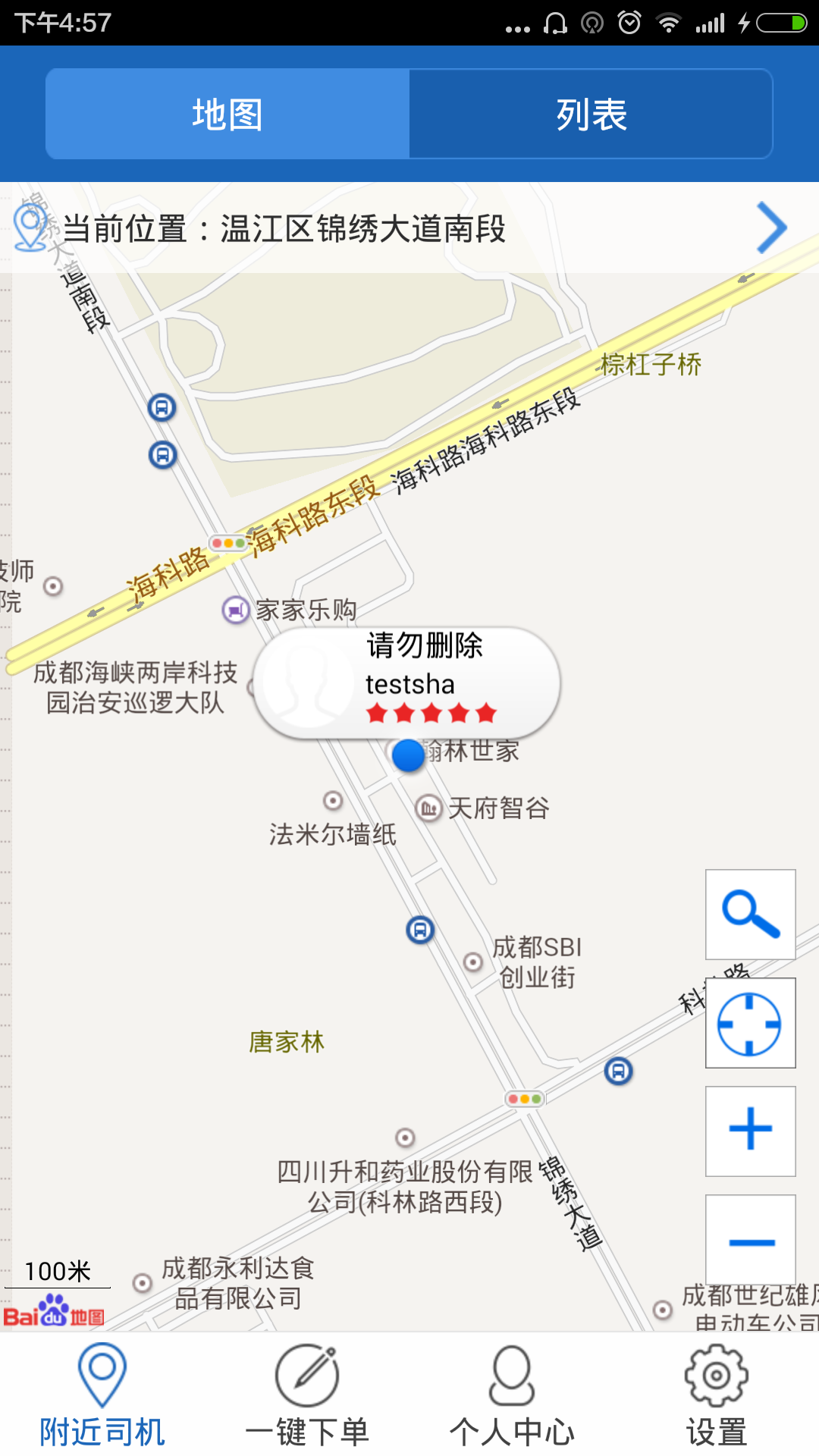Open 个人中心 via the person icon
Viewport: 819px width, 1456px height.
point(511,1380)
